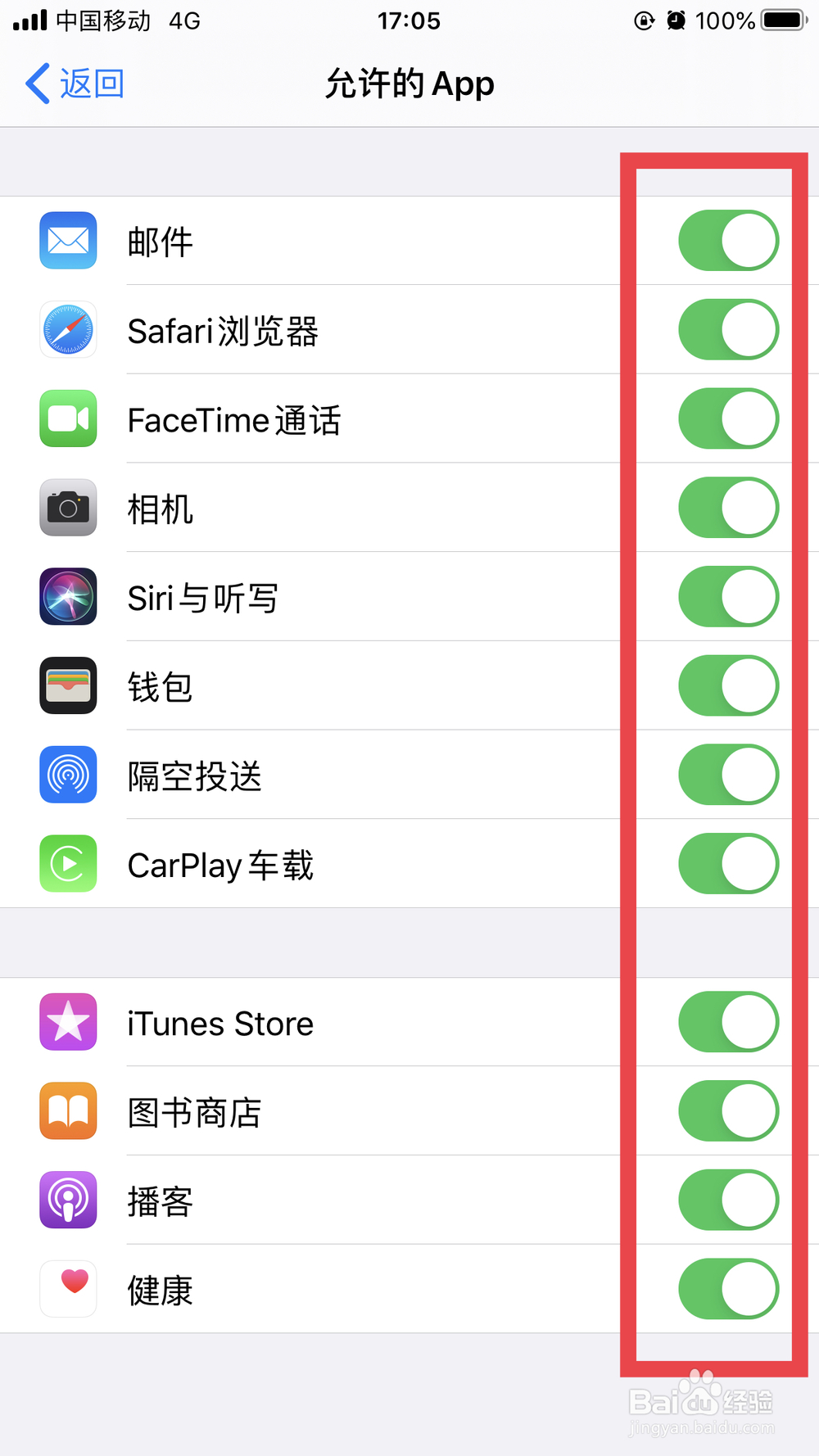Viewport: 819px width, 1456px height.
Task: Tap the Siri 与听写 icon
Action: pyautogui.click(x=68, y=597)
